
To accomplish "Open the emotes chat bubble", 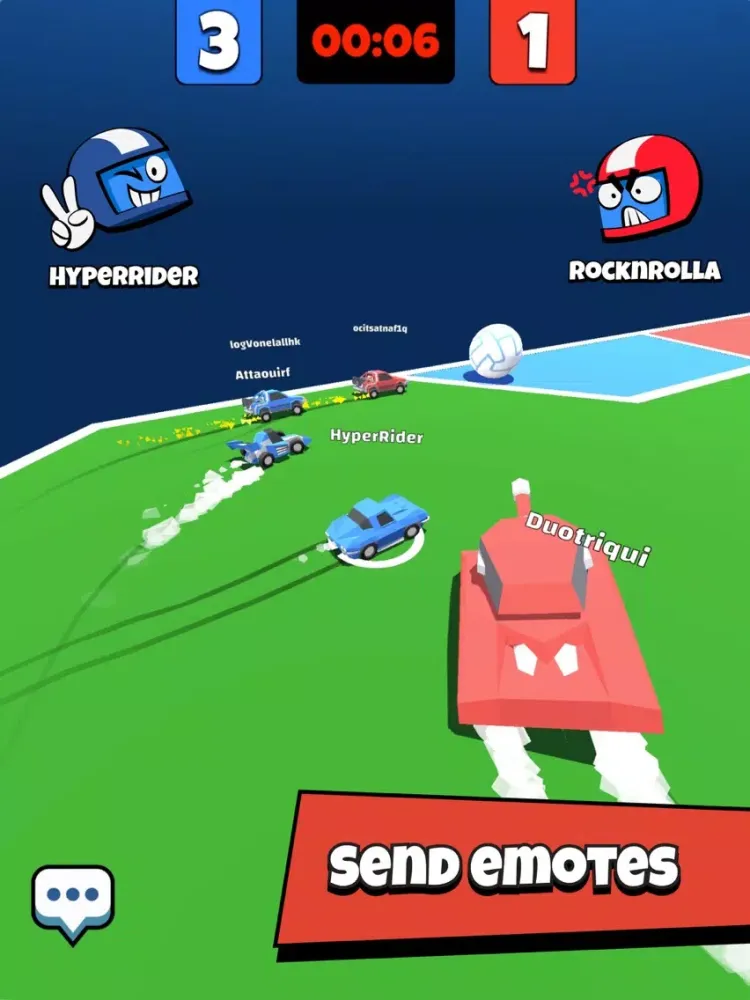I will click(73, 897).
